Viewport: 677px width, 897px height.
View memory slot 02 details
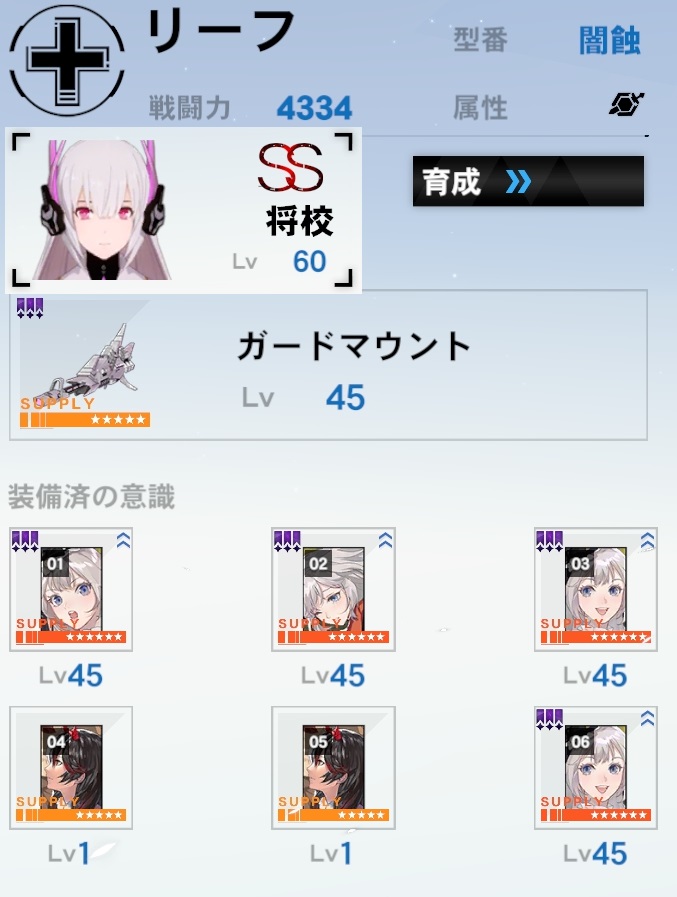(x=333, y=590)
